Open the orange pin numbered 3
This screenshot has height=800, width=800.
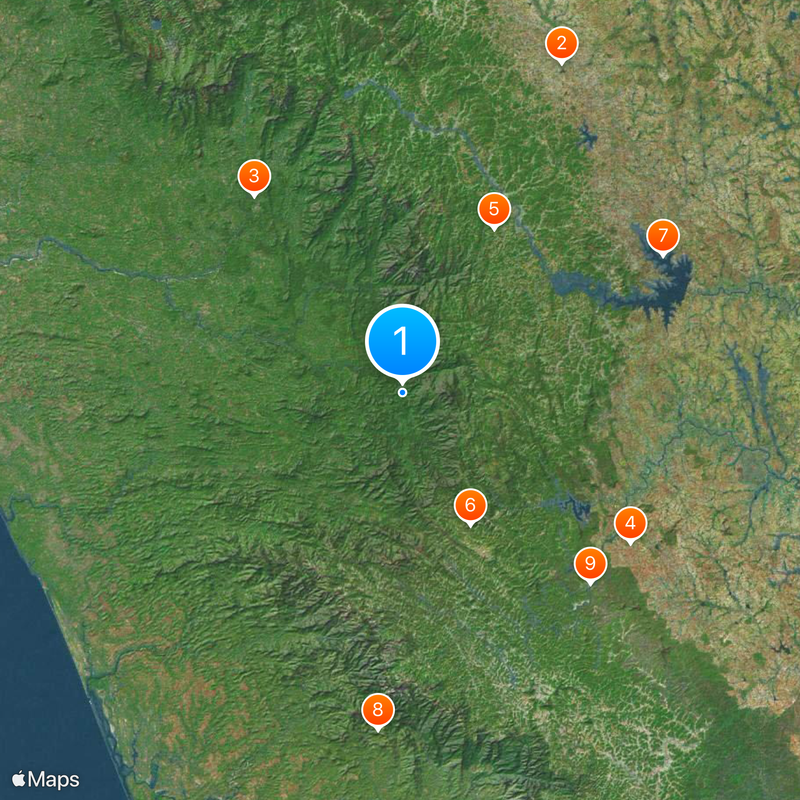pyautogui.click(x=254, y=177)
